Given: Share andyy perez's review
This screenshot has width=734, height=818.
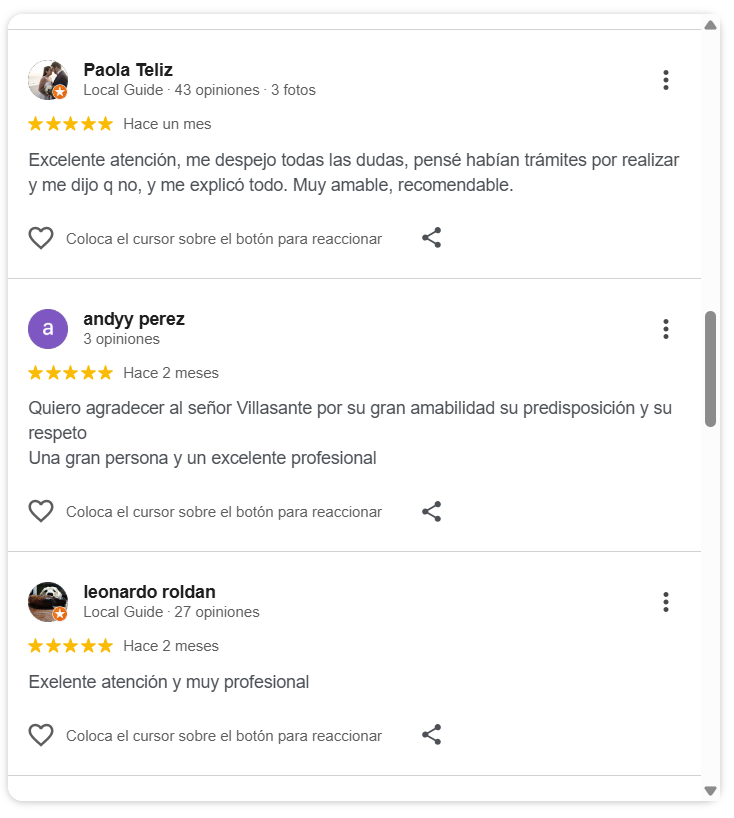Looking at the screenshot, I should pyautogui.click(x=431, y=511).
